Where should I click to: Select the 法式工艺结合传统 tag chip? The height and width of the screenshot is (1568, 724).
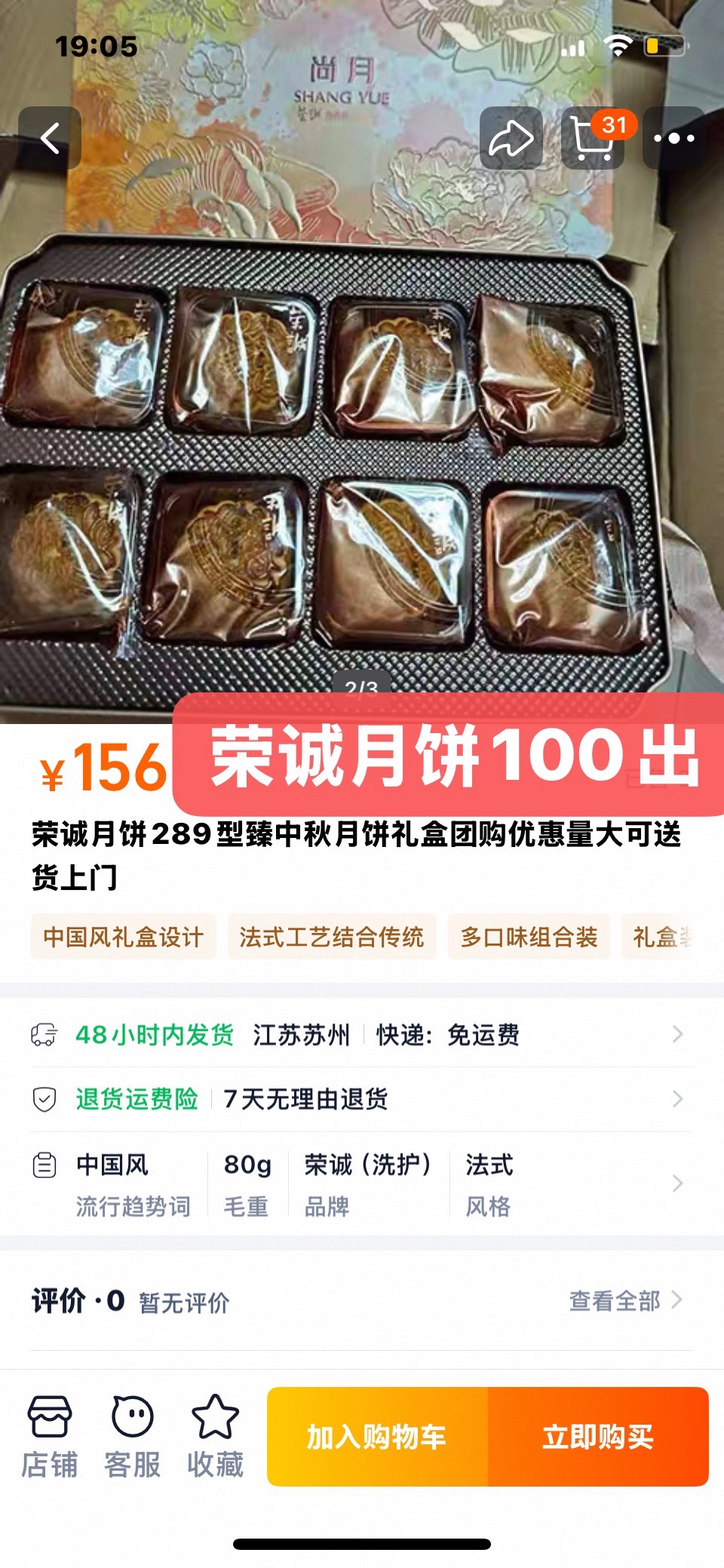tap(332, 937)
